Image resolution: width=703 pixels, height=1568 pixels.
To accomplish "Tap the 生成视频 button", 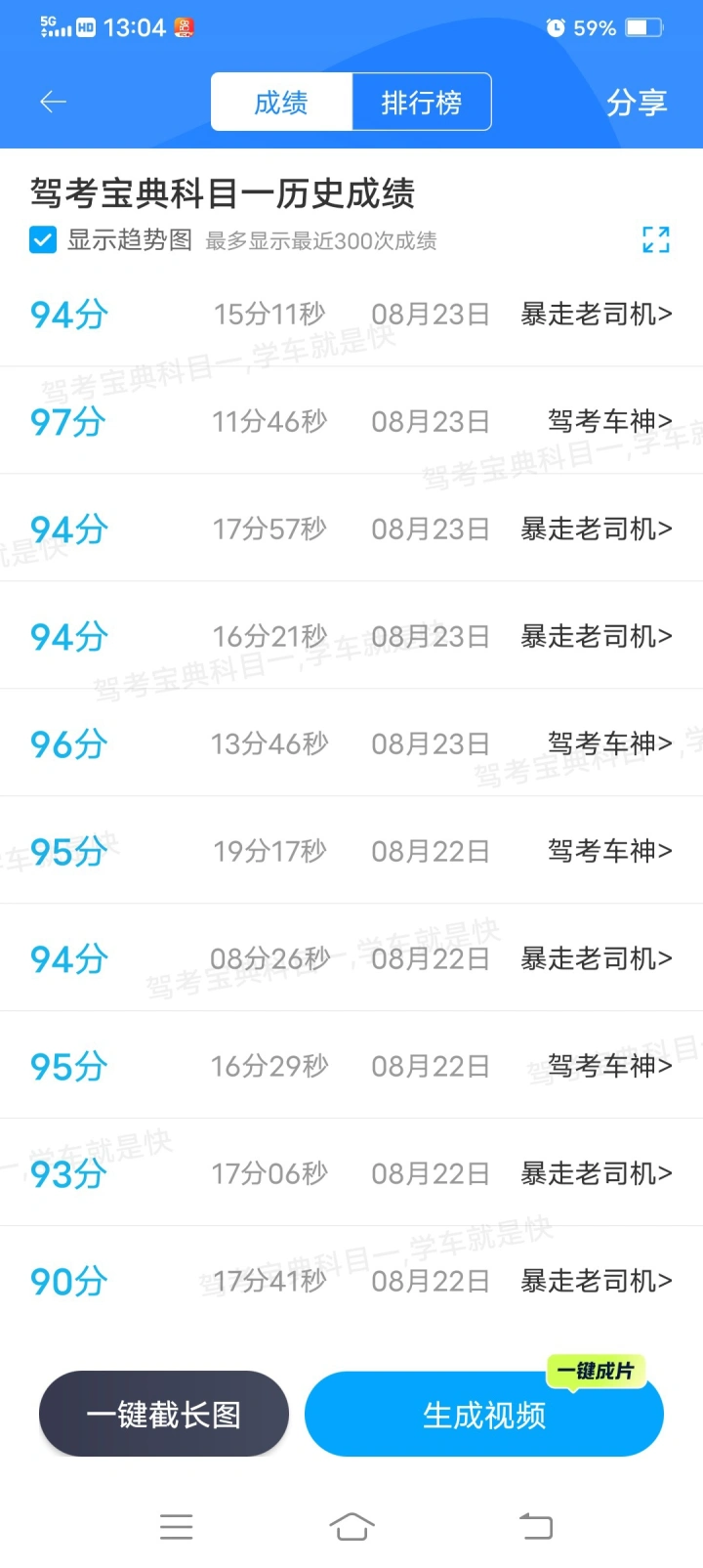I will point(484,1414).
